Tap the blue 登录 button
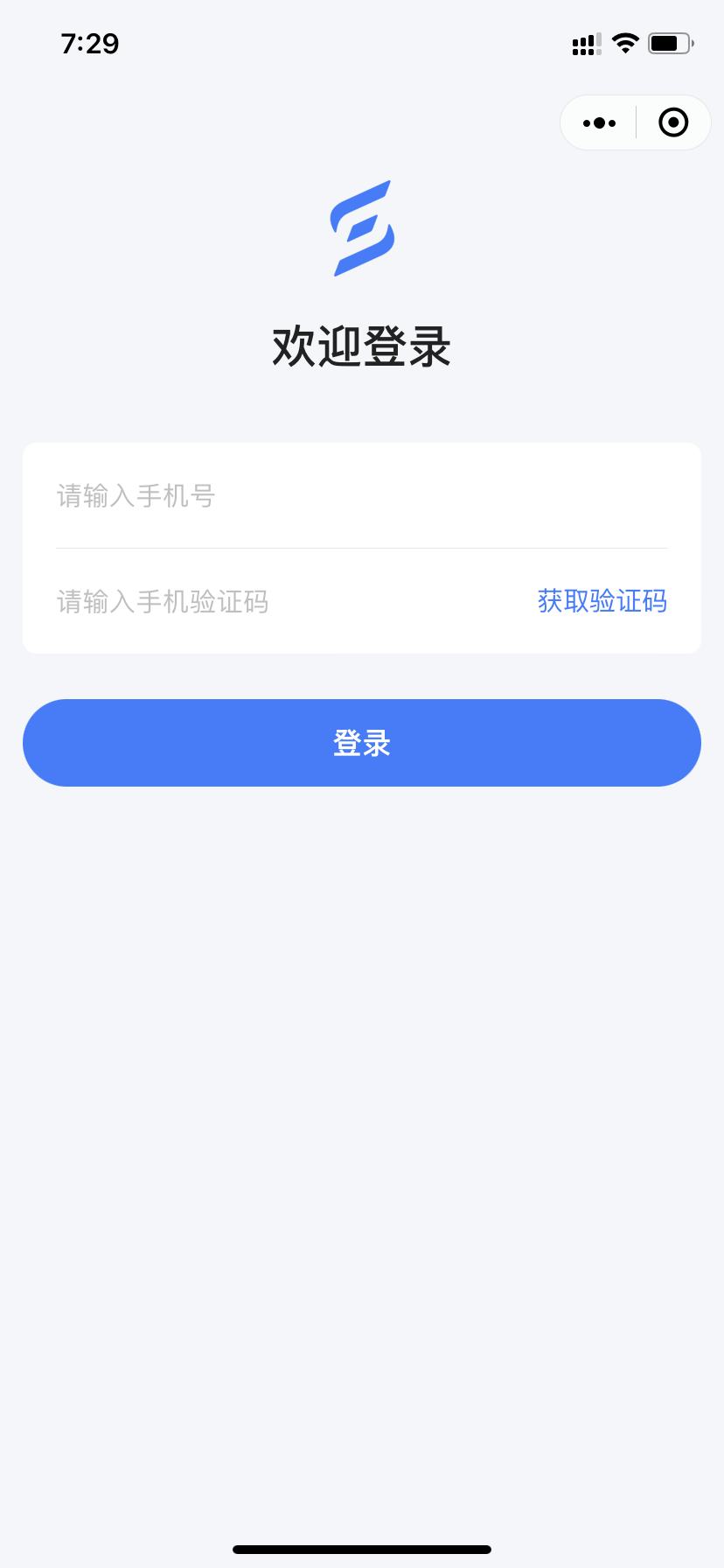Viewport: 724px width, 1568px height. (362, 743)
